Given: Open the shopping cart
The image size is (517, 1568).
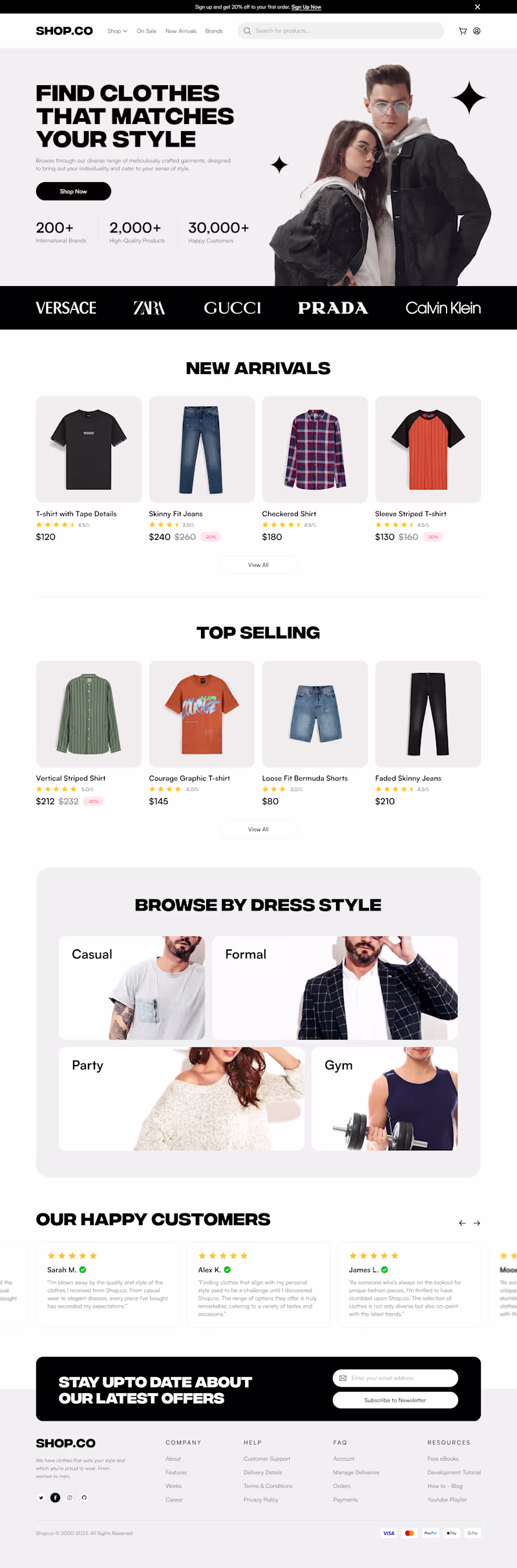Looking at the screenshot, I should tap(463, 31).
